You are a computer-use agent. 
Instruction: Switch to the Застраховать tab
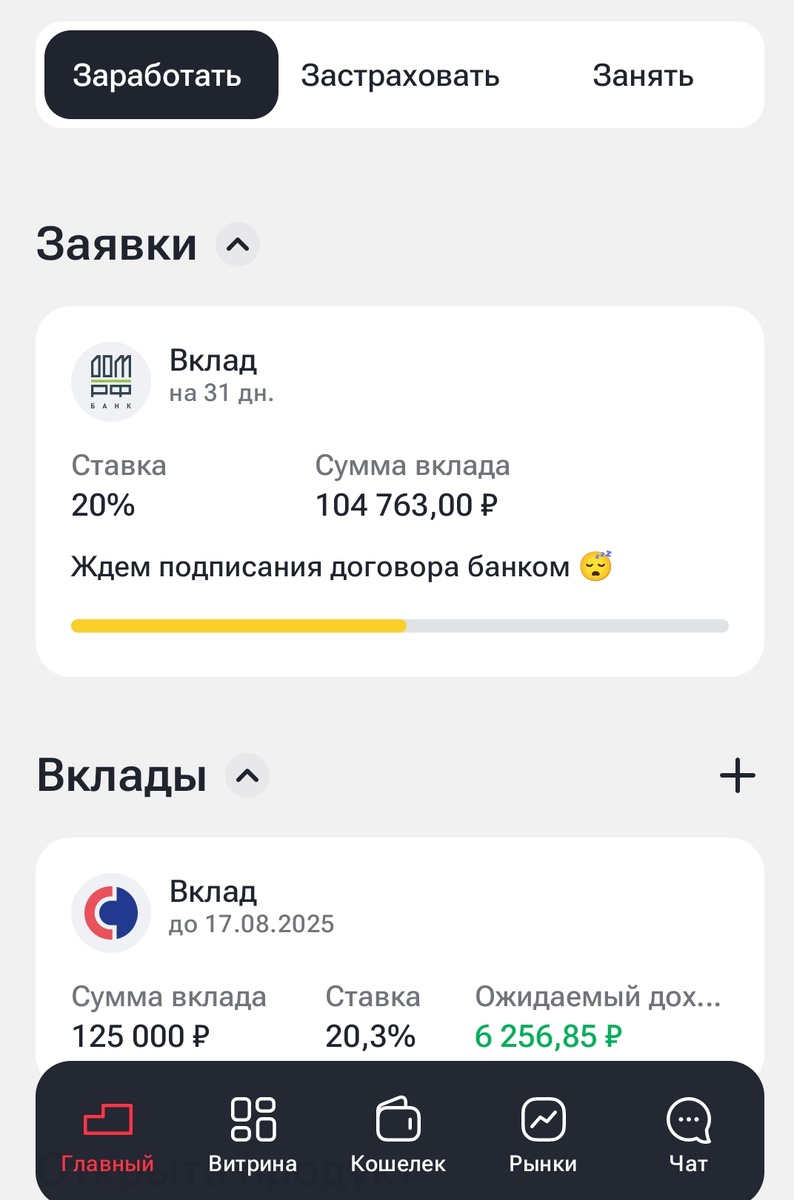coord(399,74)
